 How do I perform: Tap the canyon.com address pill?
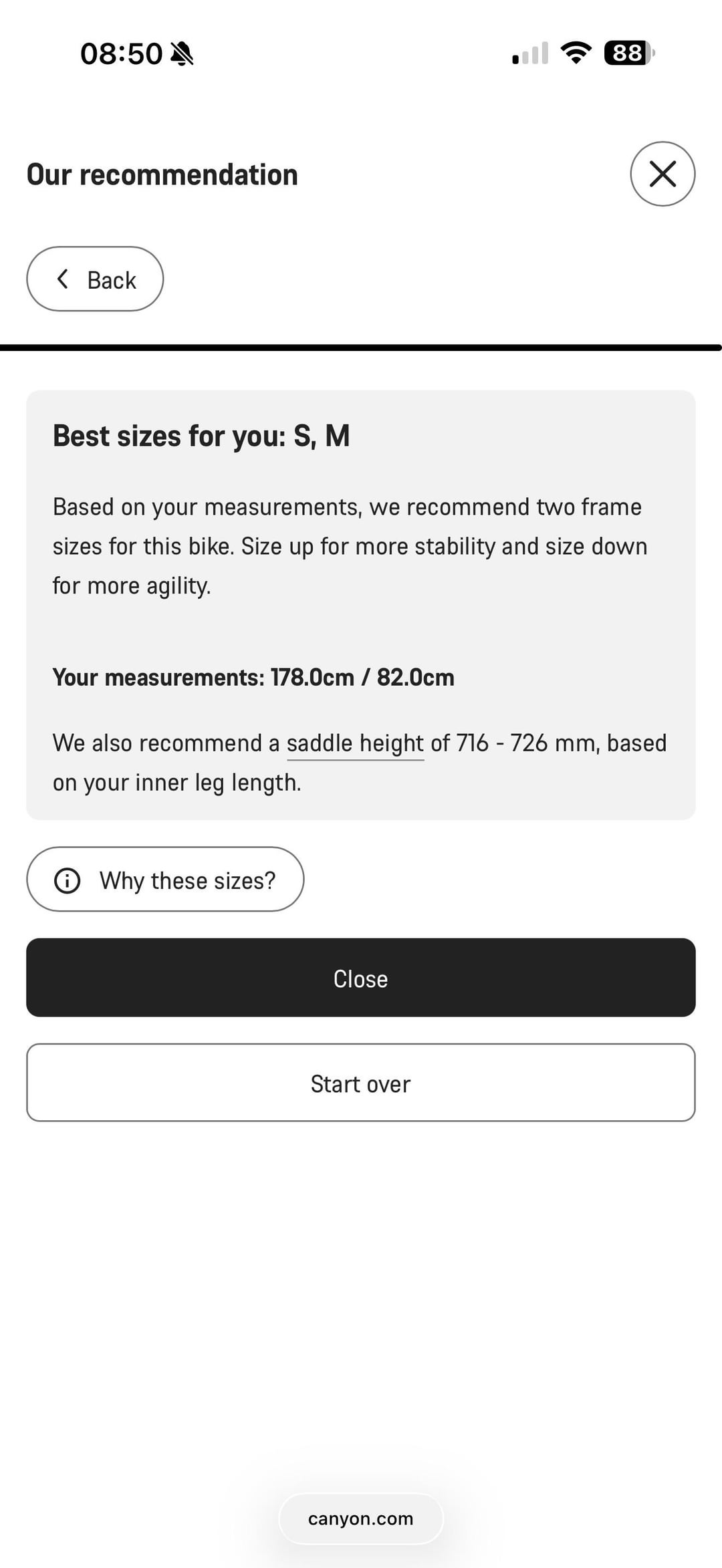[x=361, y=1519]
